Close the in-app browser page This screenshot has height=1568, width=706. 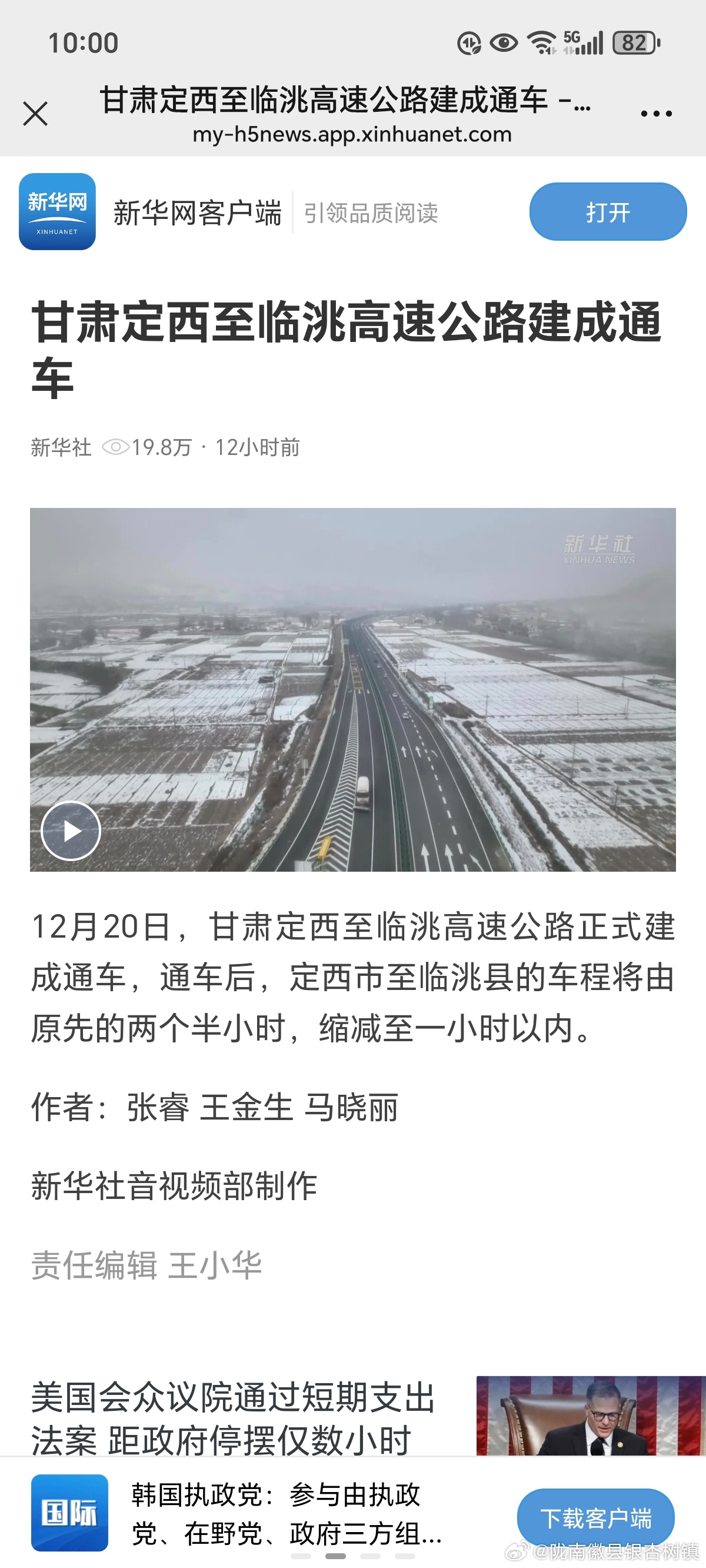[35, 114]
